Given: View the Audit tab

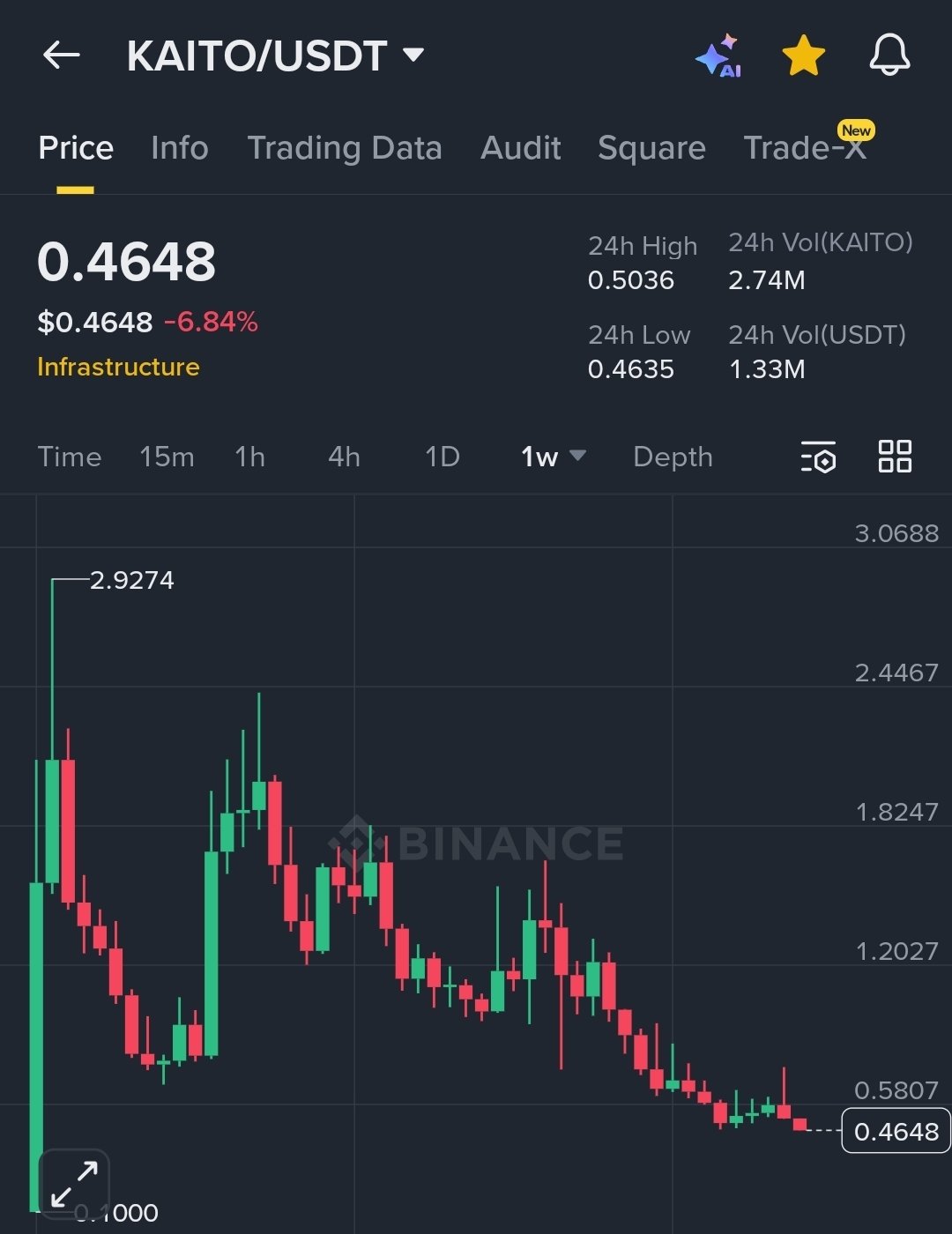Looking at the screenshot, I should tap(520, 148).
